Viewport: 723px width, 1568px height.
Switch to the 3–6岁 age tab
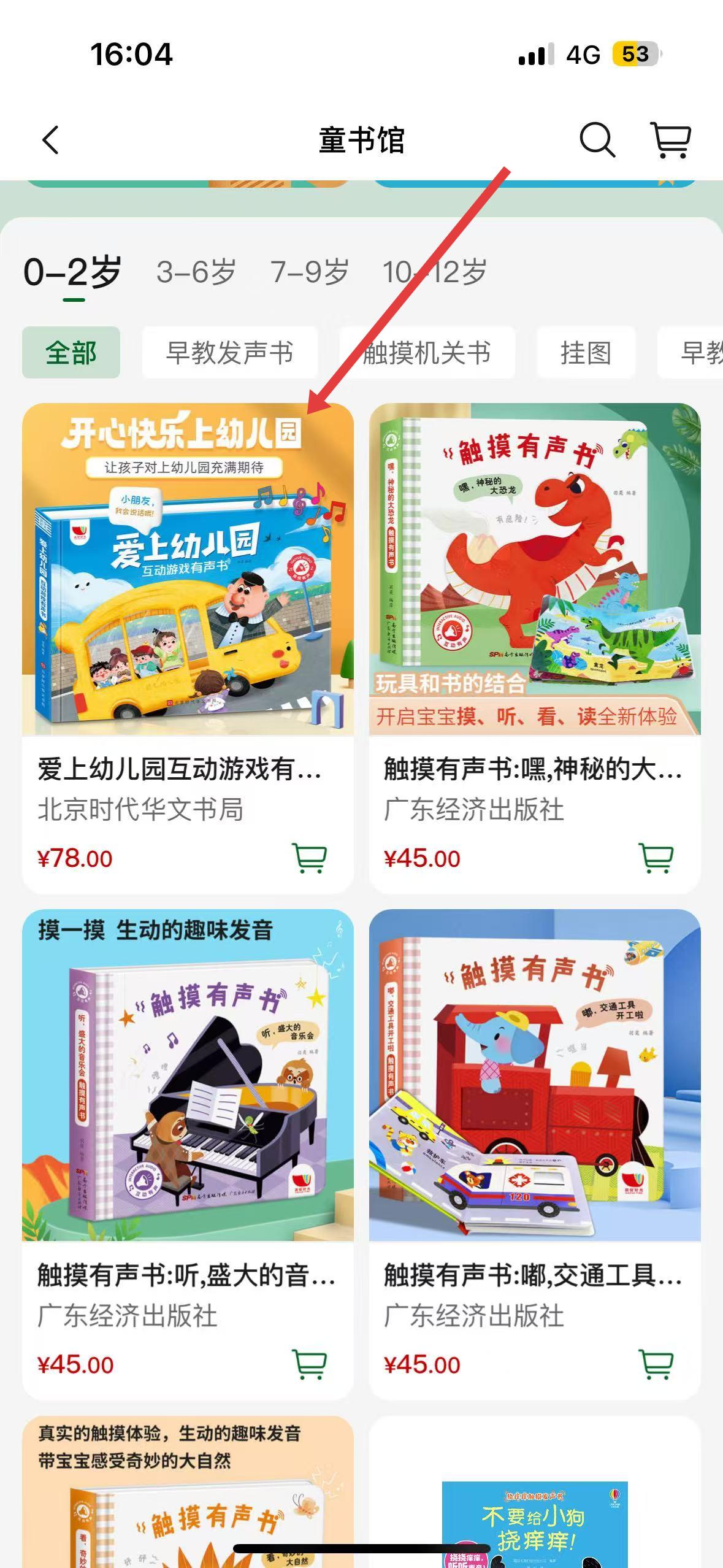coord(196,272)
